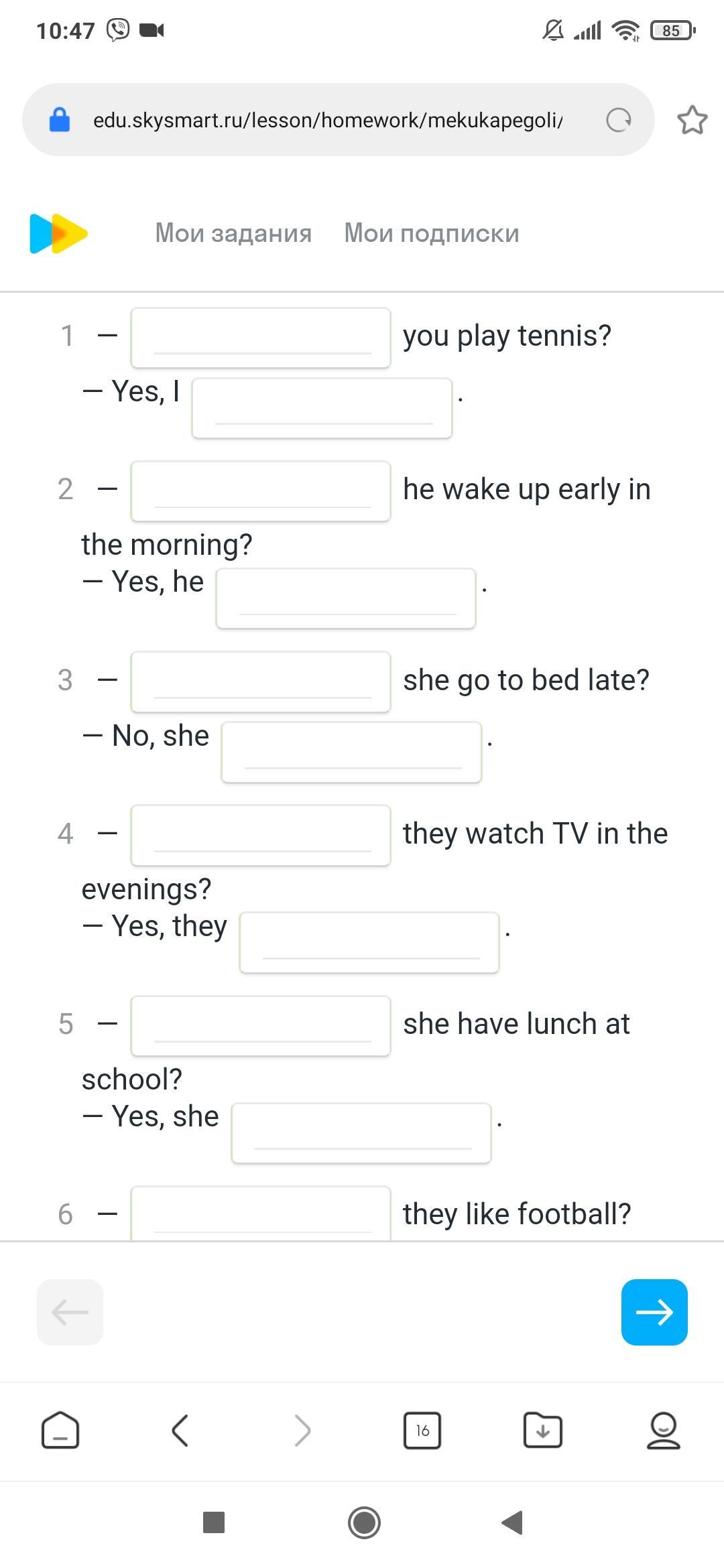Select the blank before "they like football?"
Image resolution: width=724 pixels, height=1568 pixels.
click(261, 1214)
